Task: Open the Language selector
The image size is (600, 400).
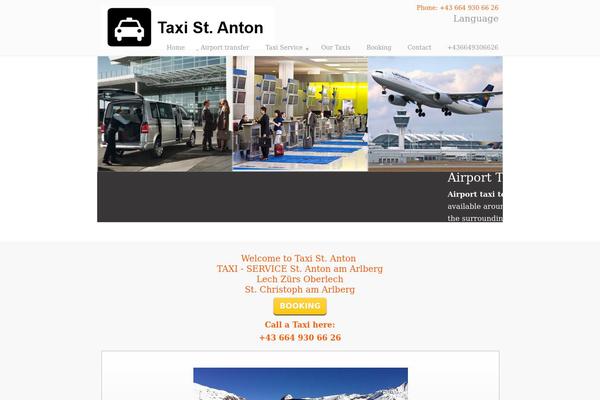Action: click(x=475, y=19)
